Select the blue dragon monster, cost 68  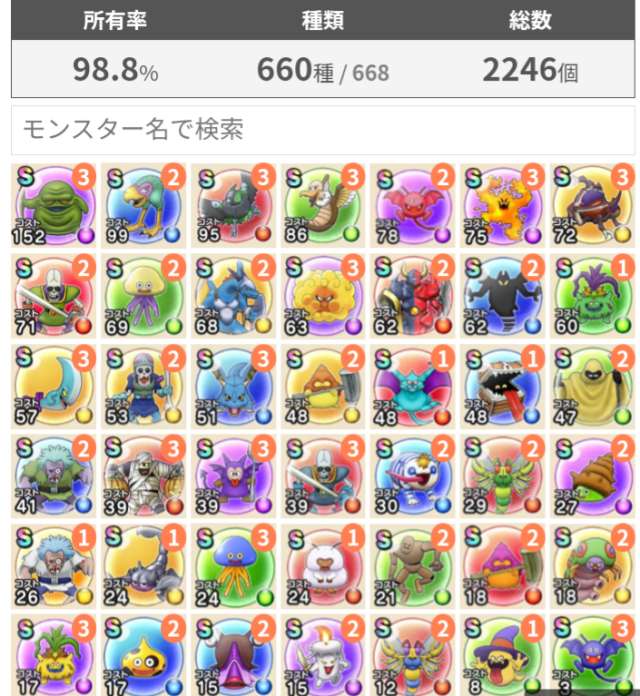point(235,295)
